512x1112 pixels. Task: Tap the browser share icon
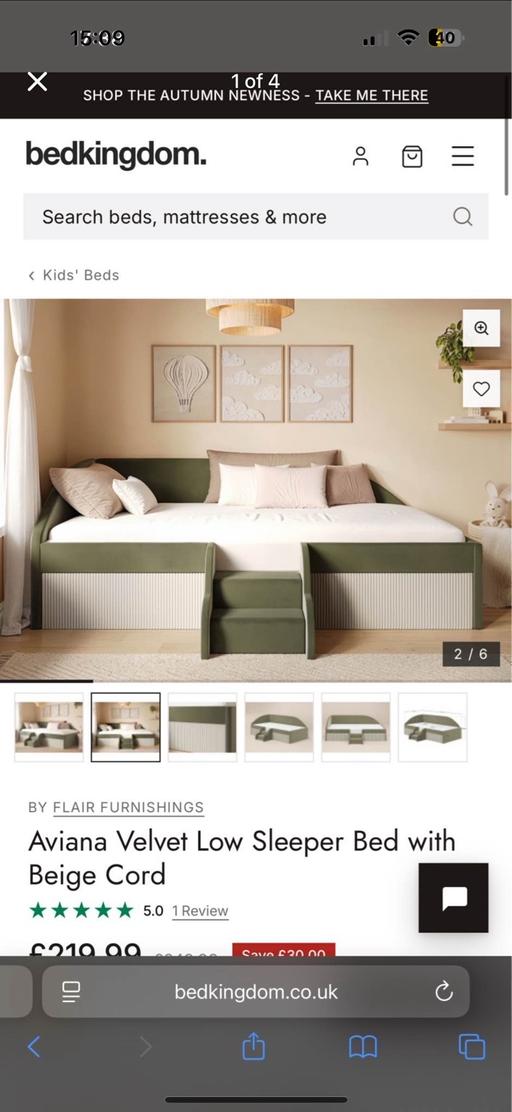253,1046
